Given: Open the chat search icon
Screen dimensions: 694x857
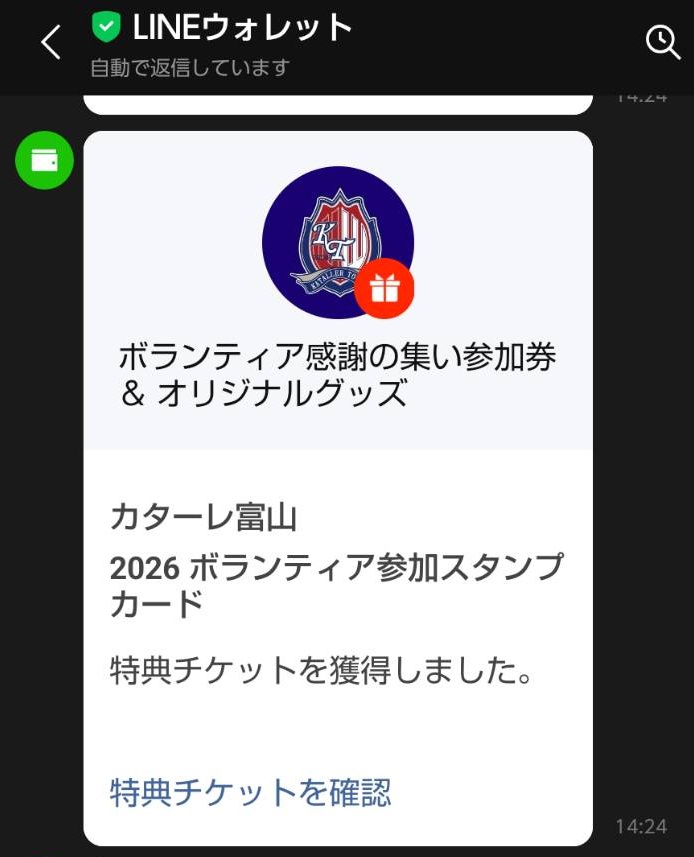Looking at the screenshot, I should click(662, 42).
